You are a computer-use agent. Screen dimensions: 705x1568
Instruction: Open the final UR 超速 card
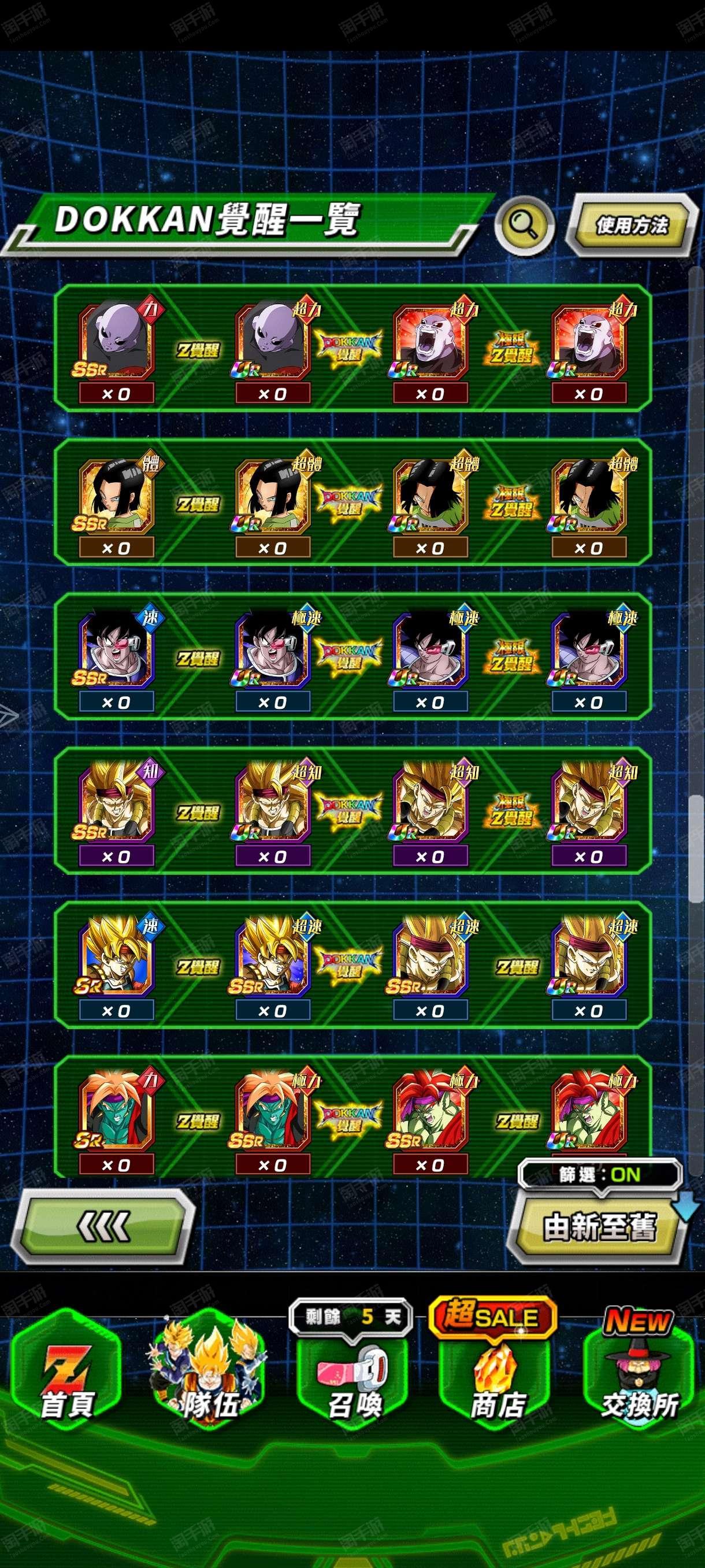point(589,957)
